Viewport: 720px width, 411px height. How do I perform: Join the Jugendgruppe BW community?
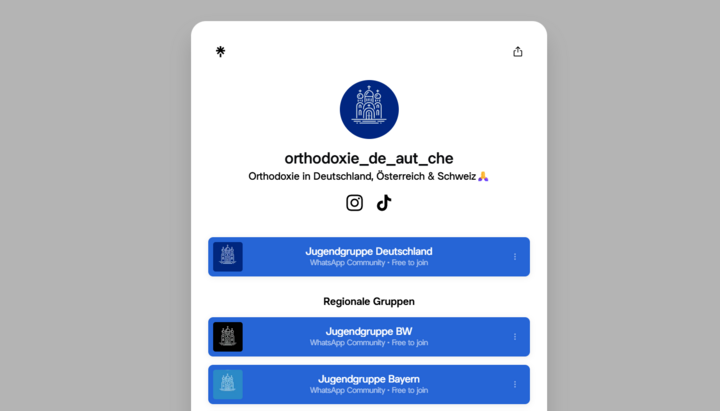tap(369, 336)
